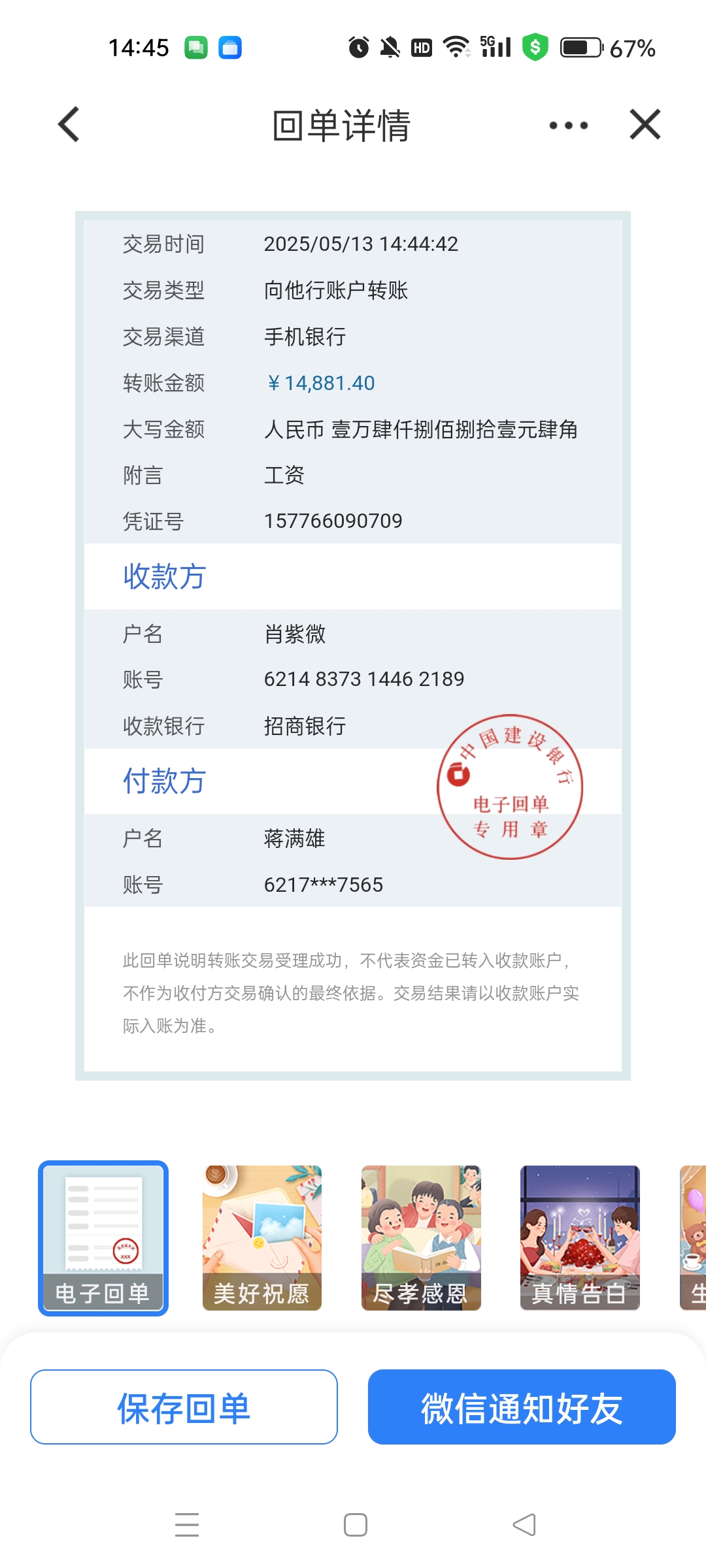This screenshot has width=706, height=1568.
Task: Select the 电子回单 template
Action: point(103,1238)
